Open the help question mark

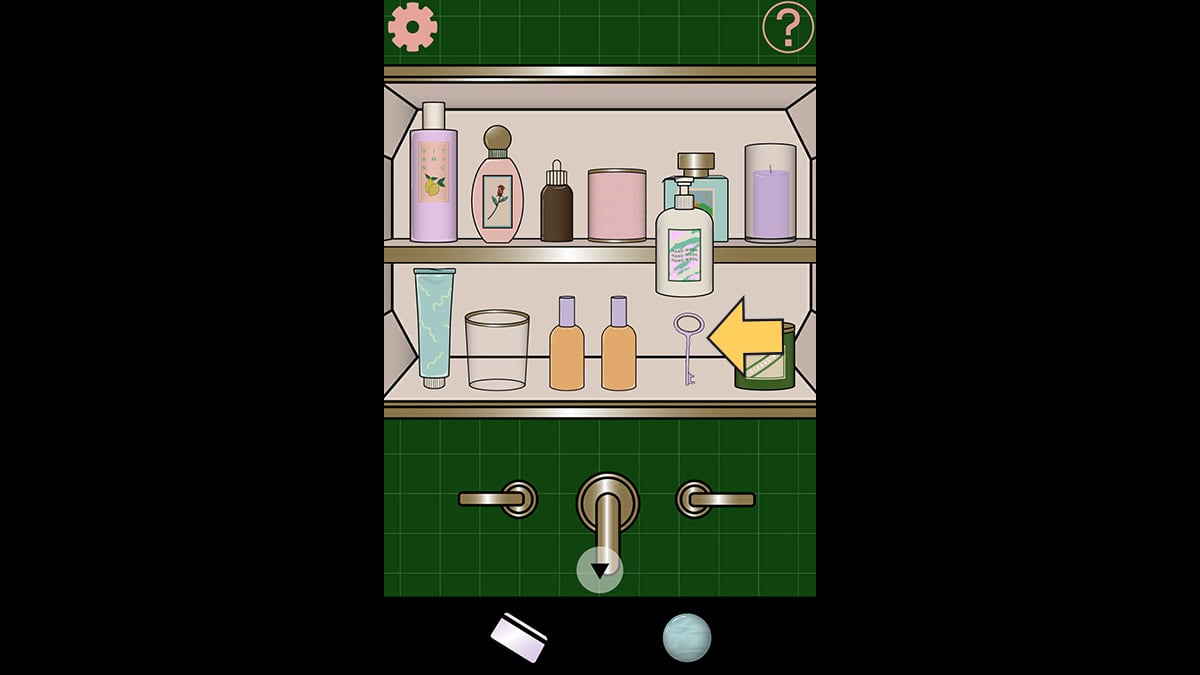[x=788, y=28]
